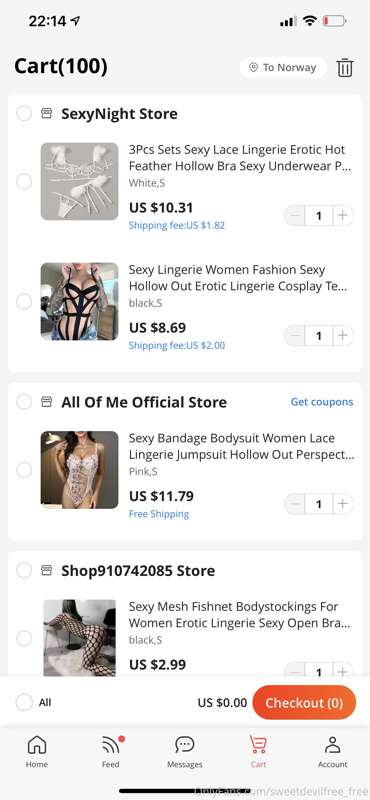This screenshot has width=370, height=800.
Task: Go to the Home tab
Action: pyautogui.click(x=37, y=752)
